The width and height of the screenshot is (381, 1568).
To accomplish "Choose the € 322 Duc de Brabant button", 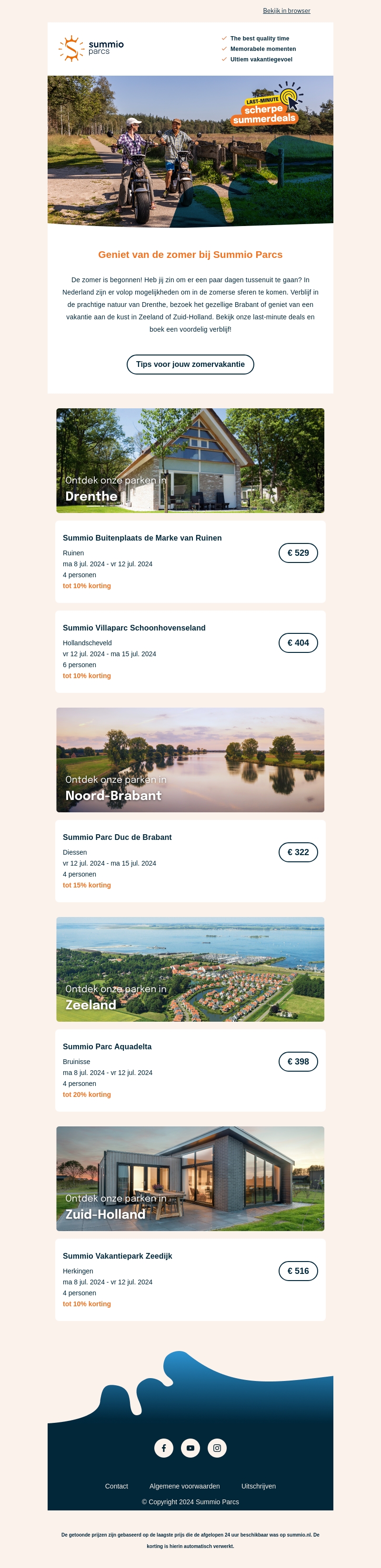I will 298,852.
